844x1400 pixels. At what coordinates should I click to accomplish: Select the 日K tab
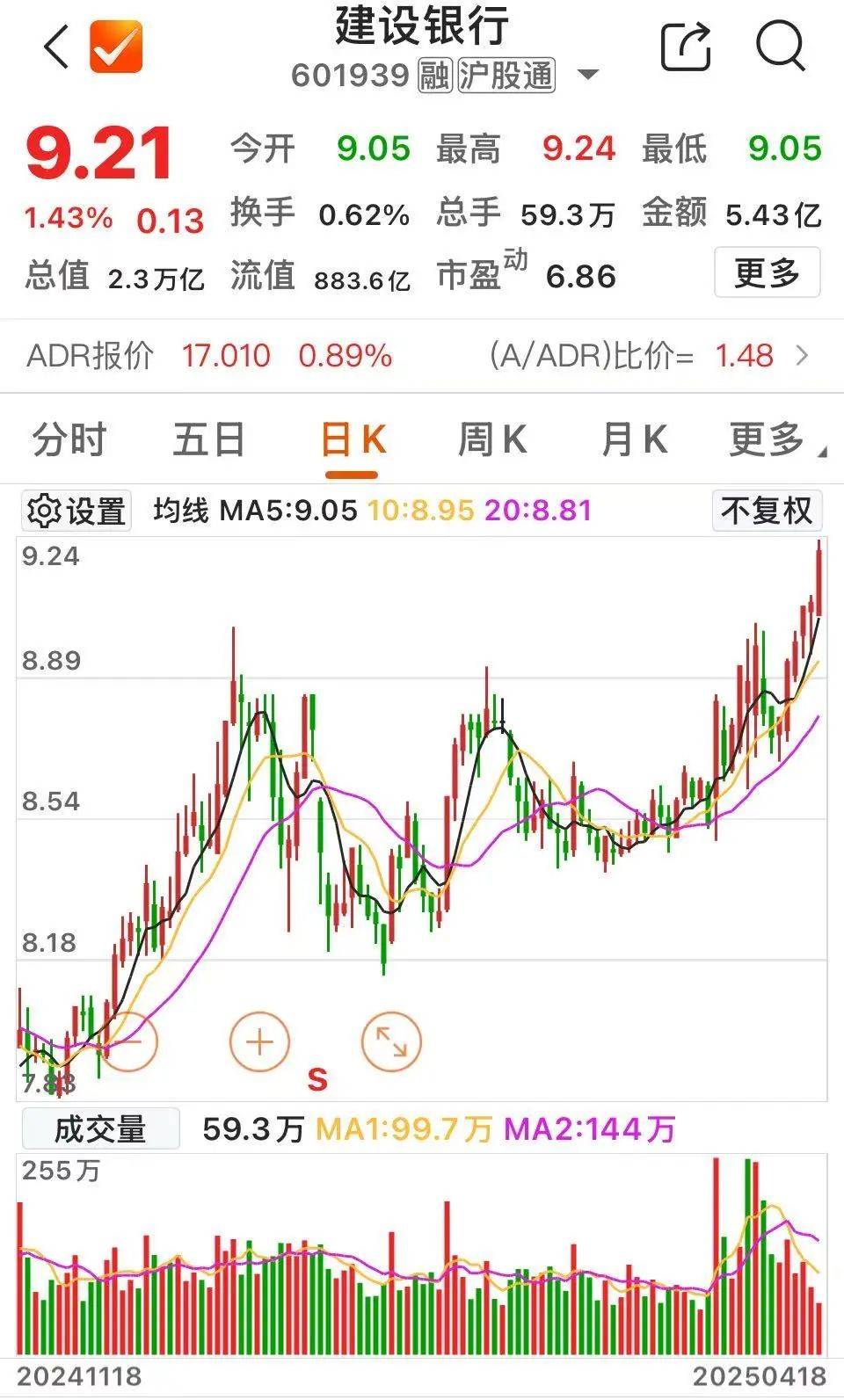click(x=353, y=439)
